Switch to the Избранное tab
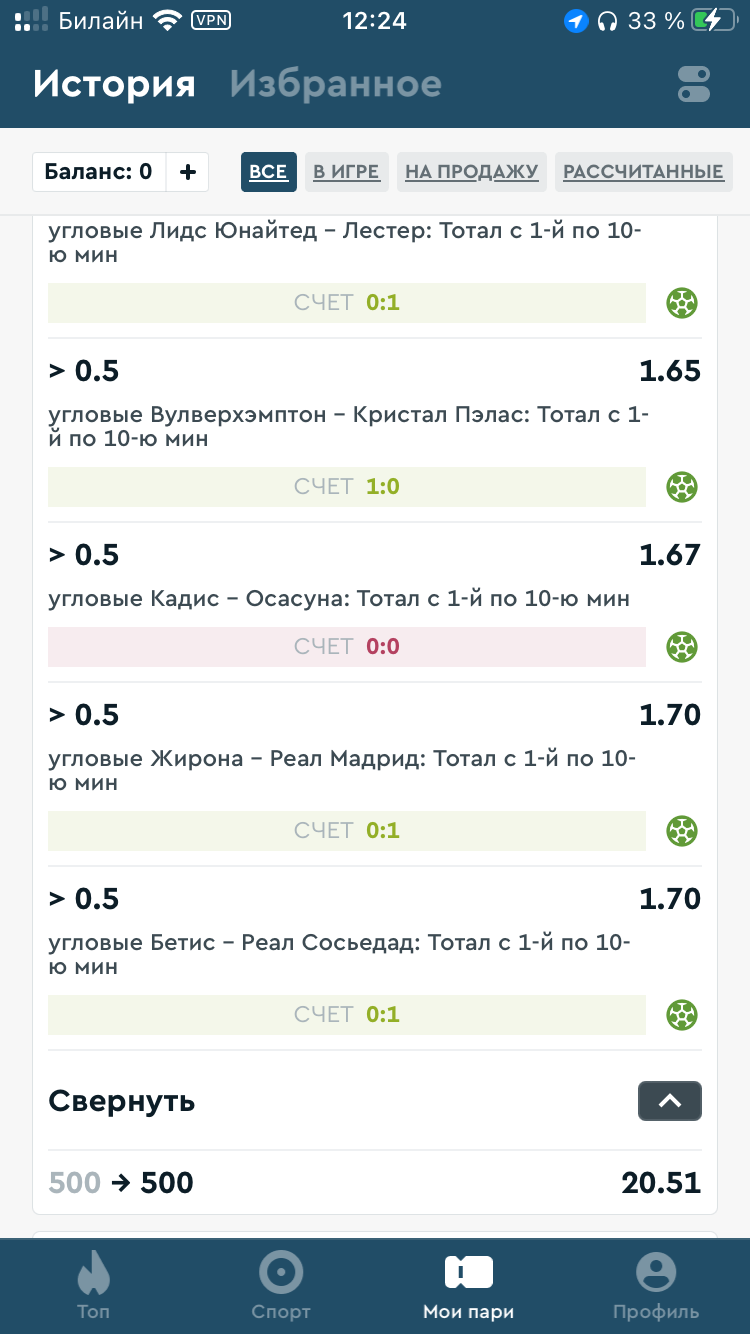Image resolution: width=750 pixels, height=1334 pixels. (x=335, y=84)
